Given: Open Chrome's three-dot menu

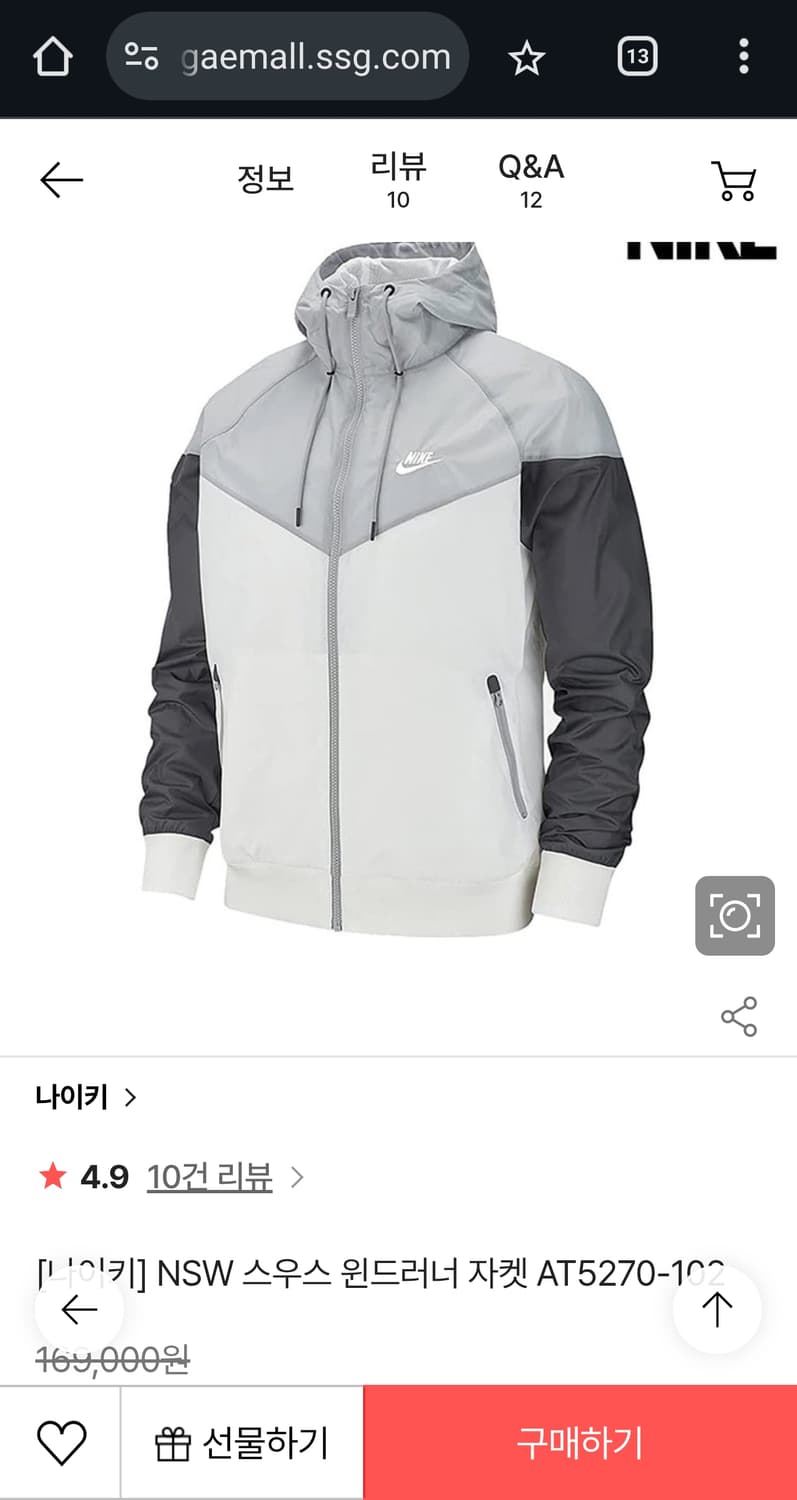Looking at the screenshot, I should [x=743, y=57].
